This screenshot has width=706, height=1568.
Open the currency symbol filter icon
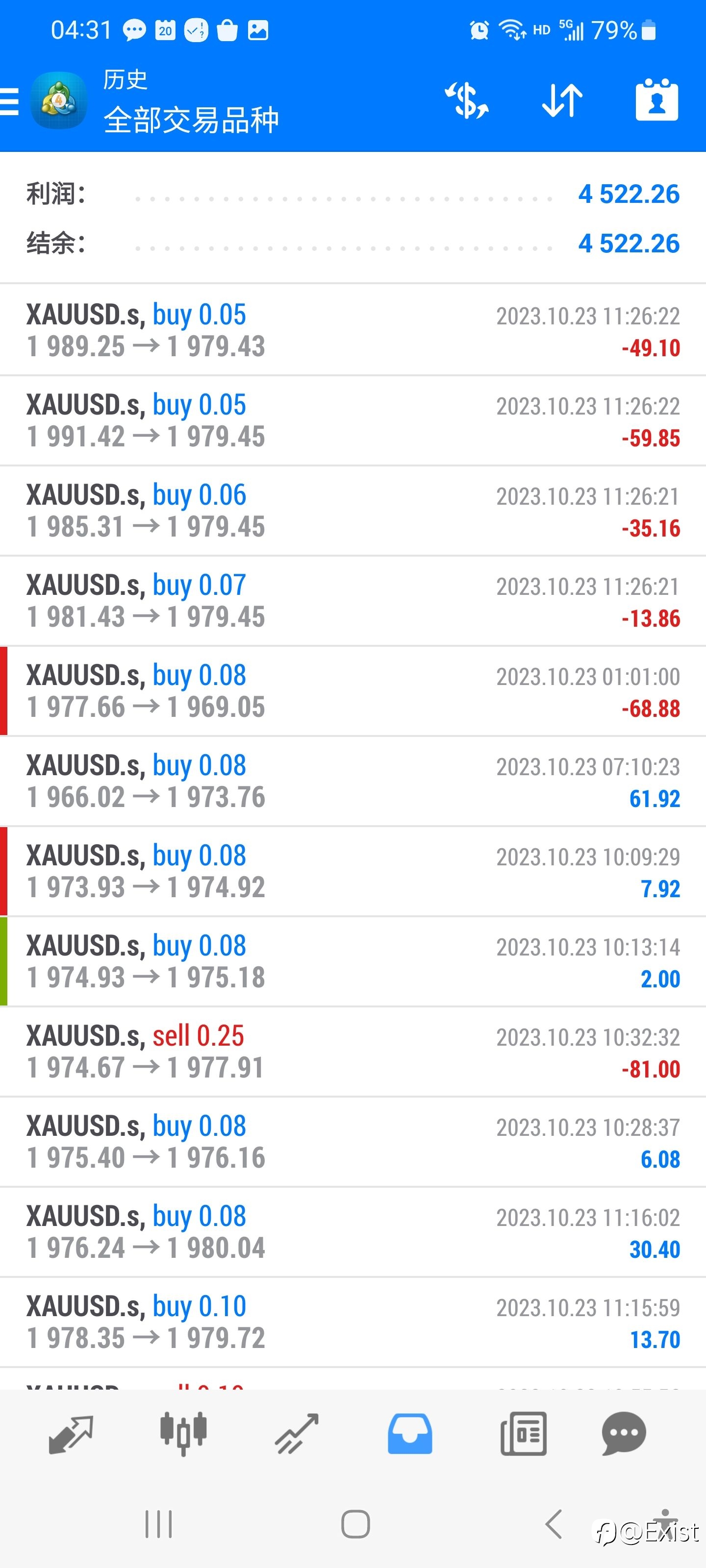click(467, 100)
